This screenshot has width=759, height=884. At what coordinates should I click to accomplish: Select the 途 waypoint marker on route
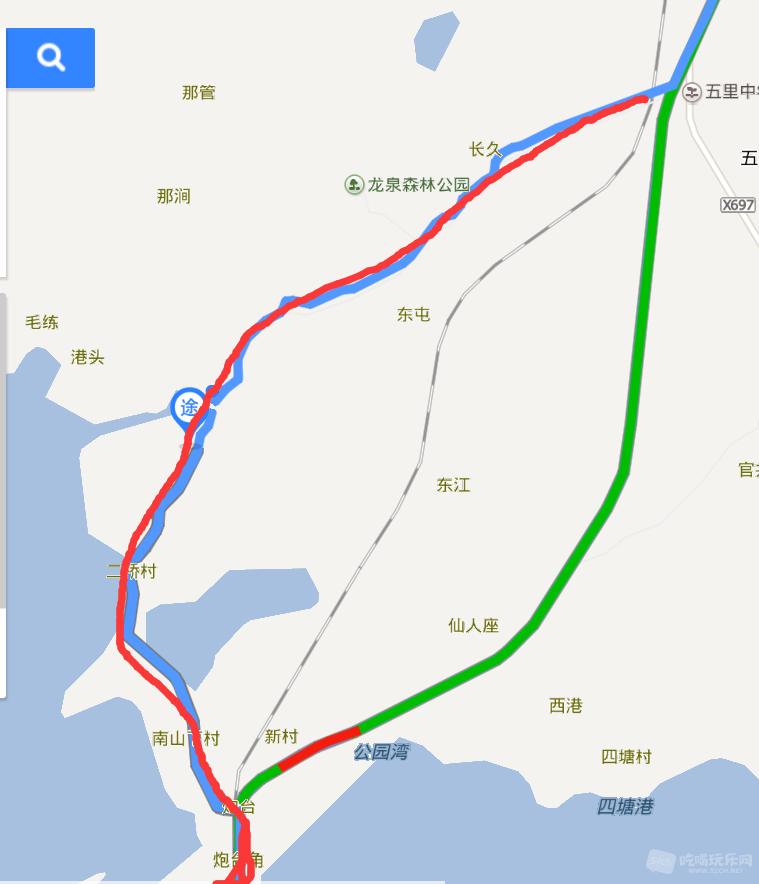click(x=188, y=407)
